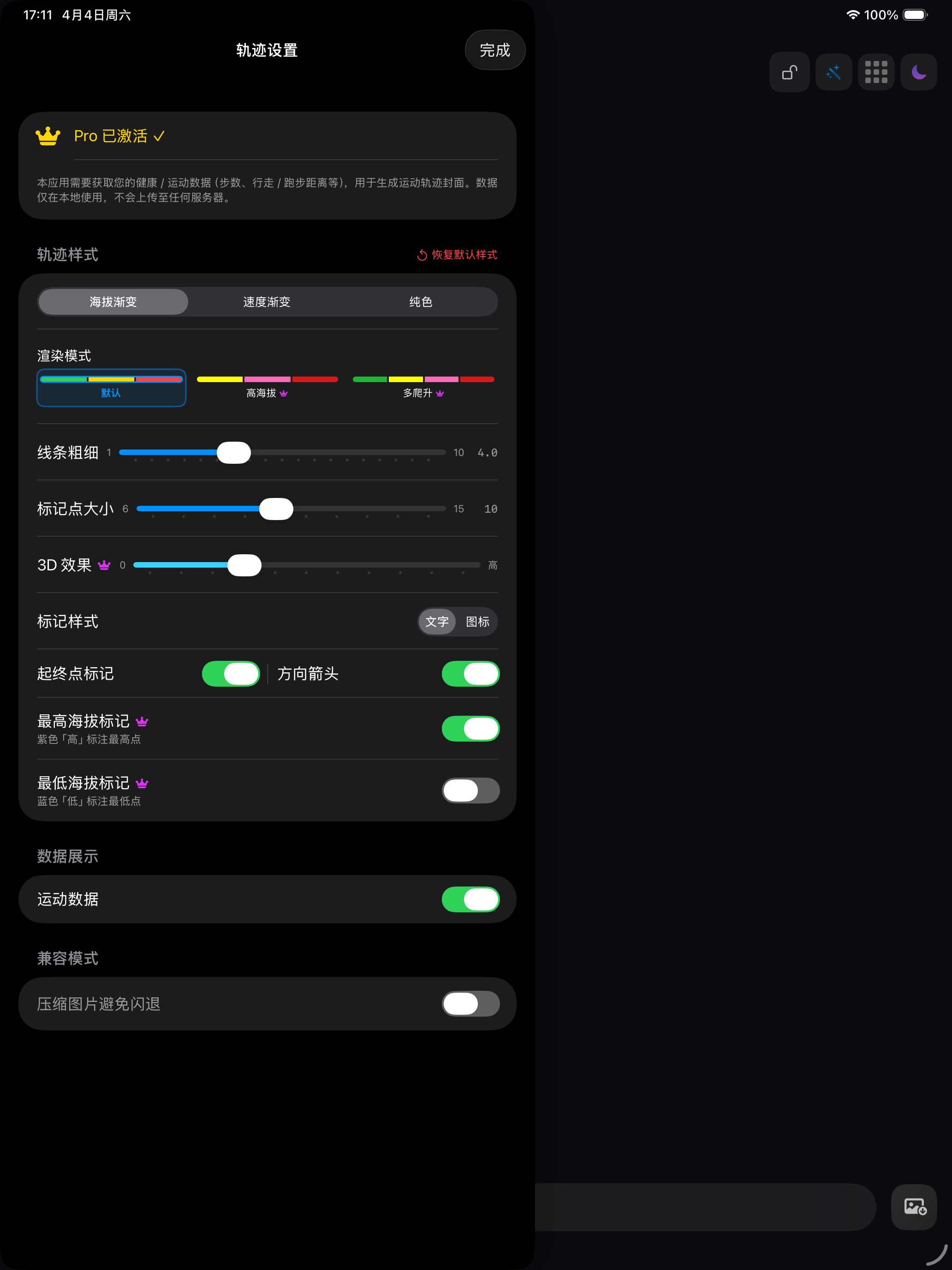Select 默认 render mode
This screenshot has height=1270, width=952.
point(111,388)
